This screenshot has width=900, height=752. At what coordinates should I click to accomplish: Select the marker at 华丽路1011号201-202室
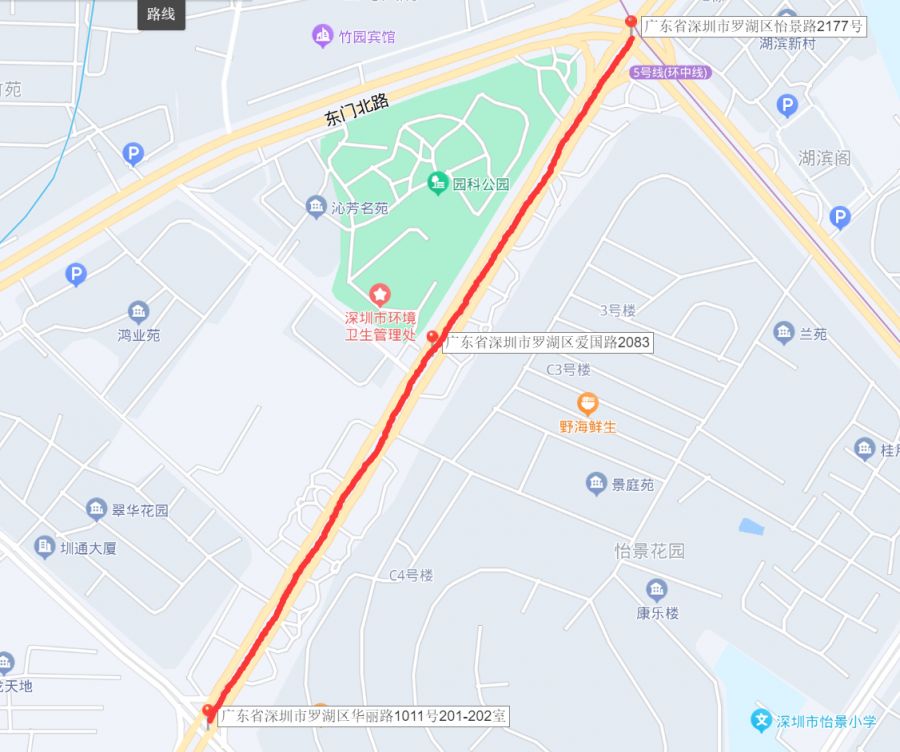[x=208, y=713]
